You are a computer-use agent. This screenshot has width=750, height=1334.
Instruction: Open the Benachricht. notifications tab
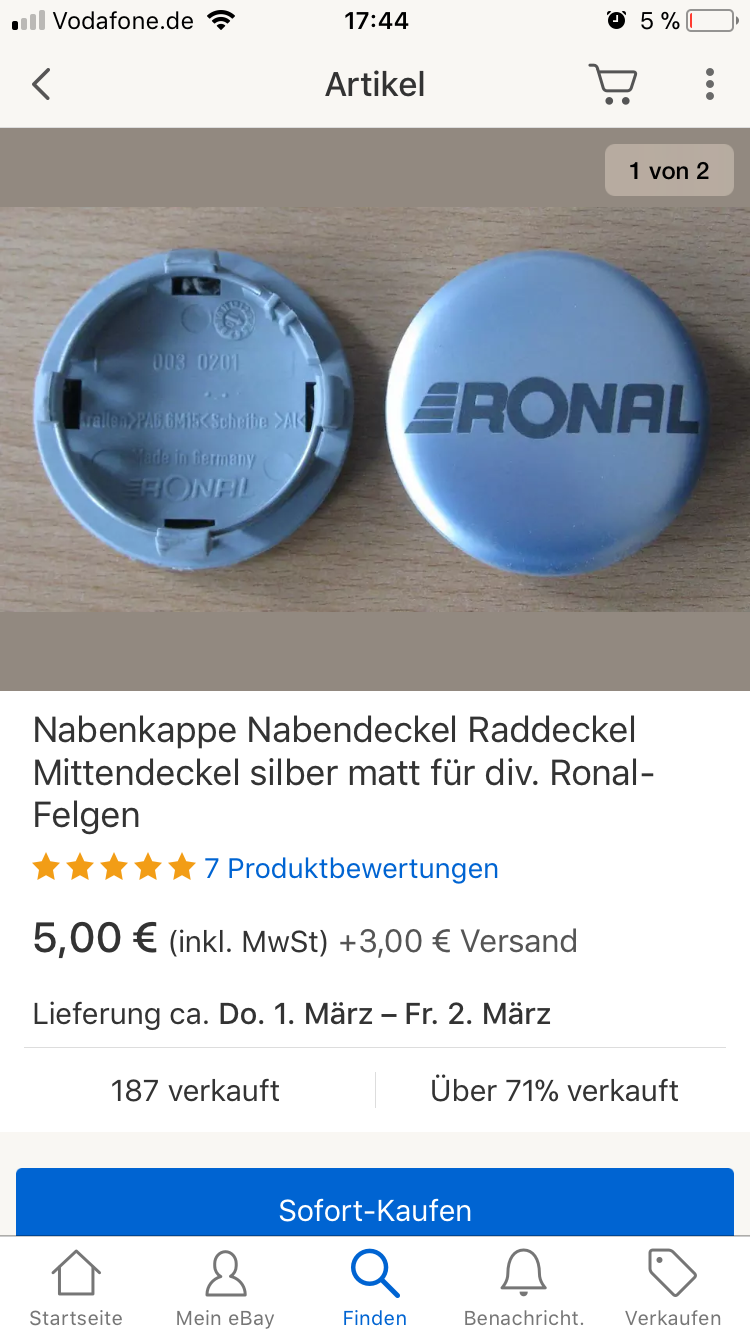tap(524, 1288)
